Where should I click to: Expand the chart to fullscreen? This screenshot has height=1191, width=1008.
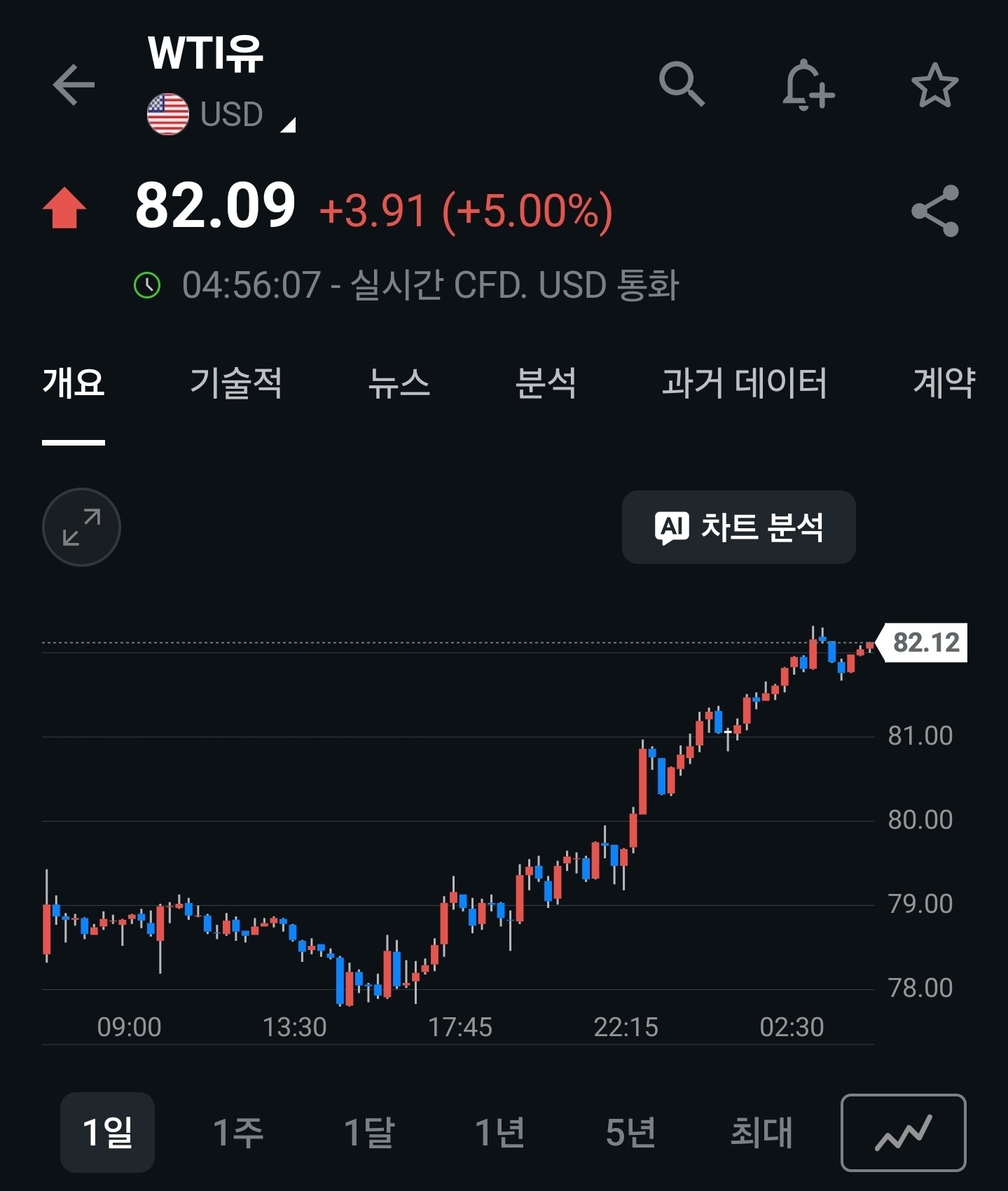(x=81, y=527)
